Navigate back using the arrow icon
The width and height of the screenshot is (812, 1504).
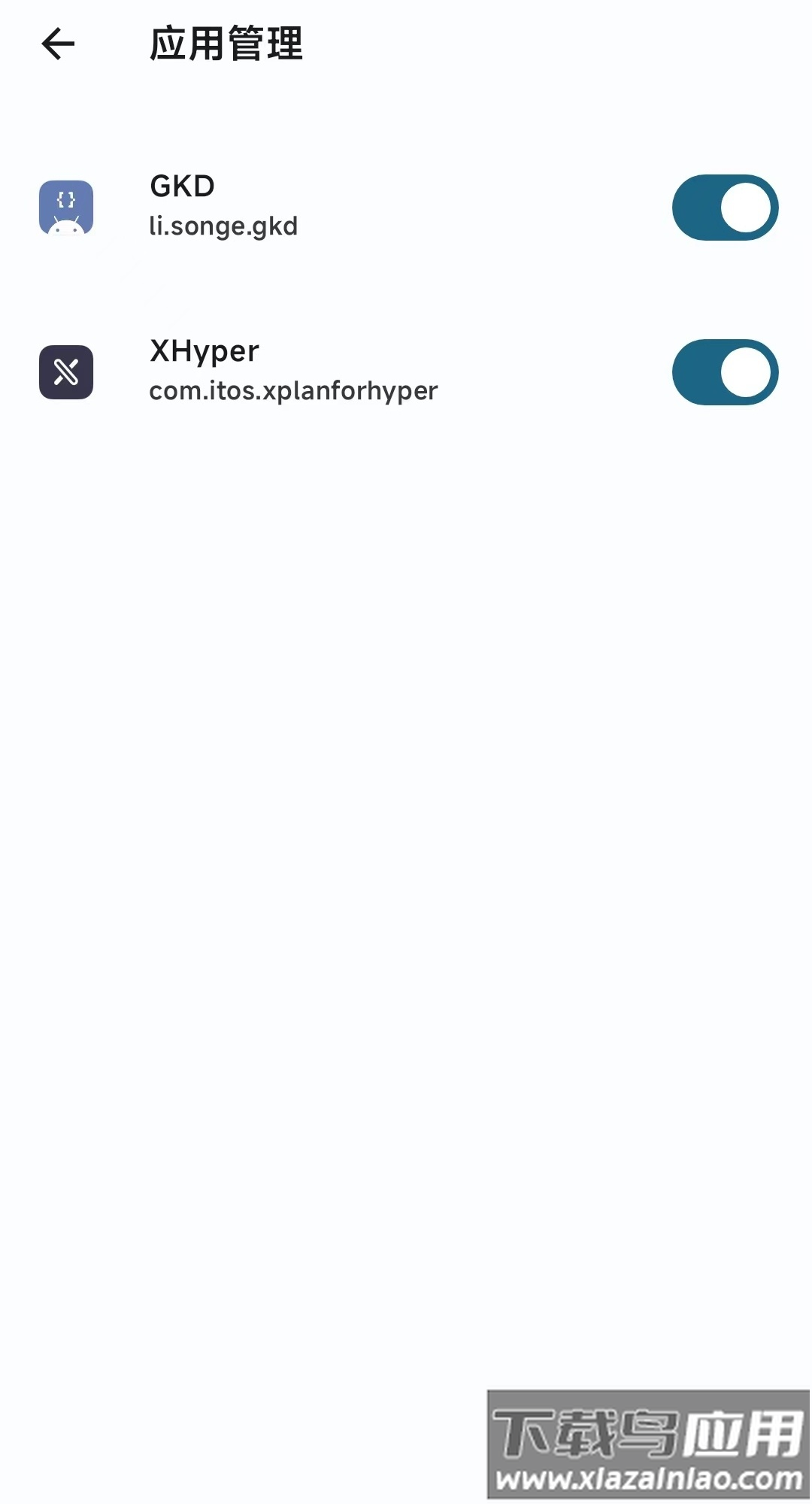tap(57, 44)
